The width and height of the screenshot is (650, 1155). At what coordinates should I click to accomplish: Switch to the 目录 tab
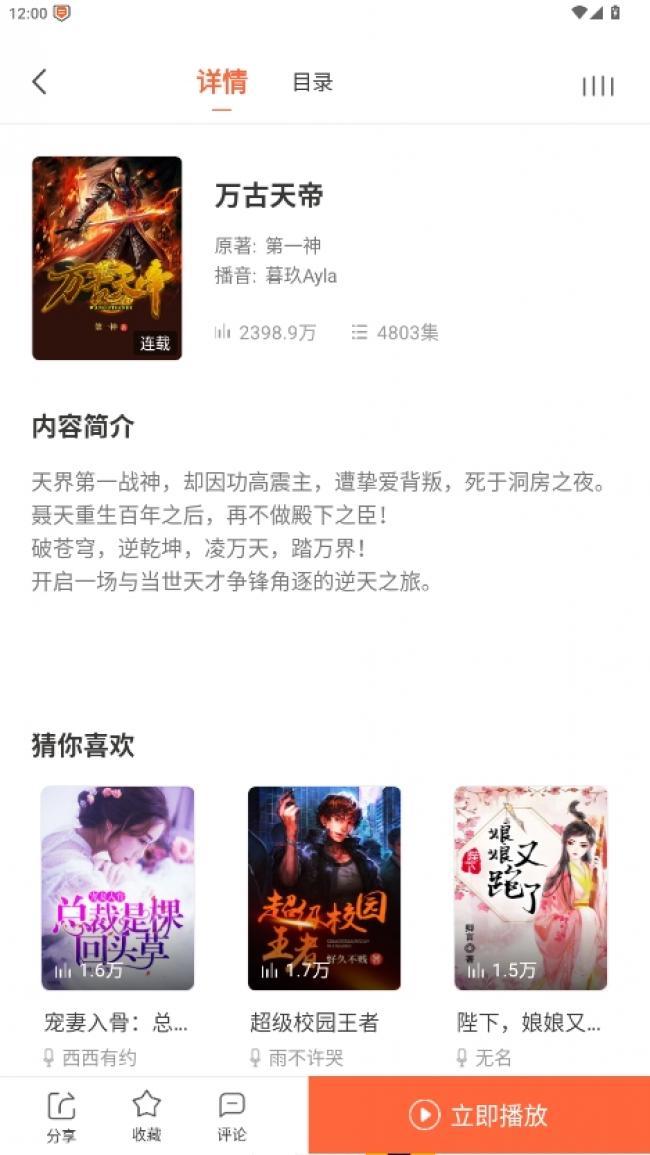pos(312,83)
